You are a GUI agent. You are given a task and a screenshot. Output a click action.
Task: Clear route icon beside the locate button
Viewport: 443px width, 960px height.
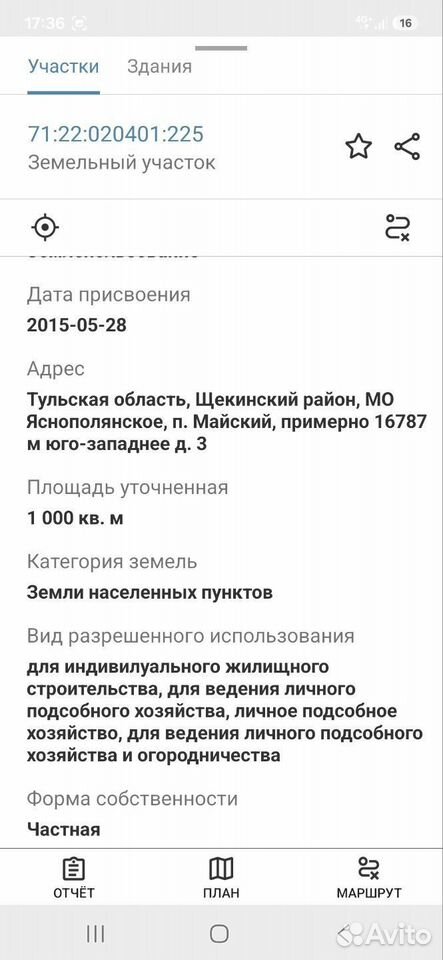398,228
